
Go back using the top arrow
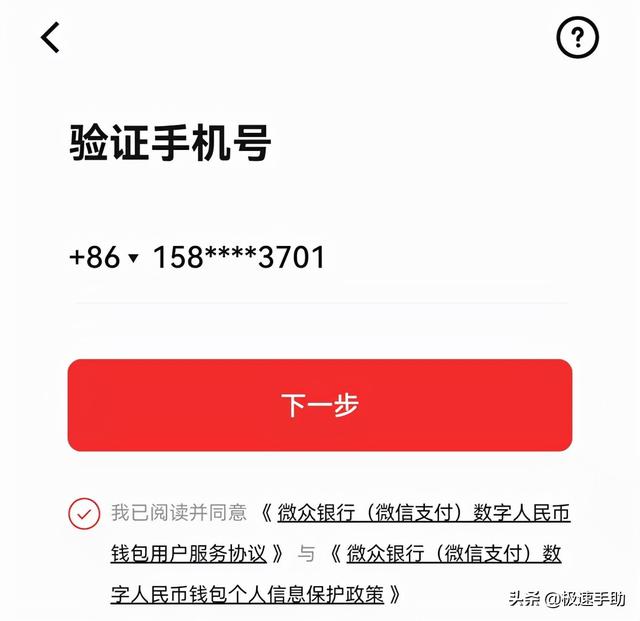51,38
